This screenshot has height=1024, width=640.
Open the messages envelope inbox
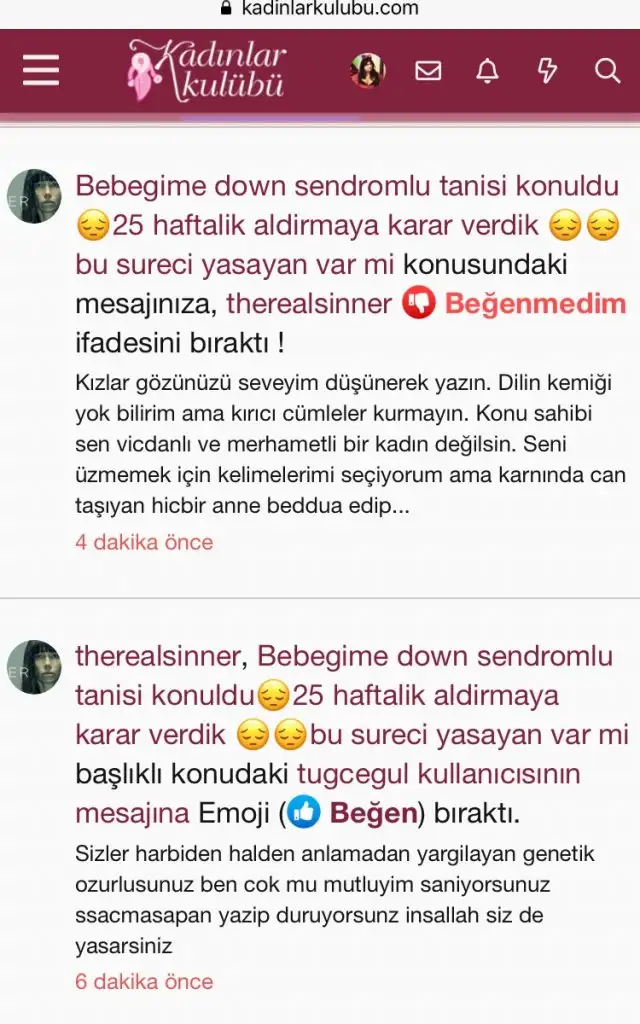coord(428,71)
